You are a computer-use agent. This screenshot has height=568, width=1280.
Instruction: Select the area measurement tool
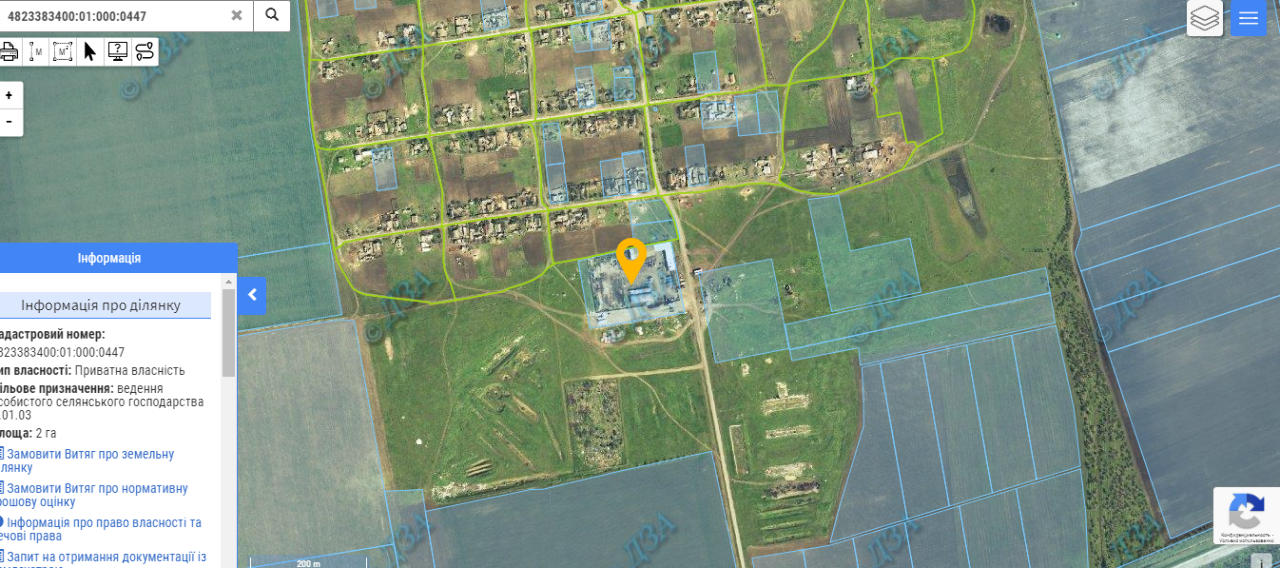pyautogui.click(x=63, y=52)
